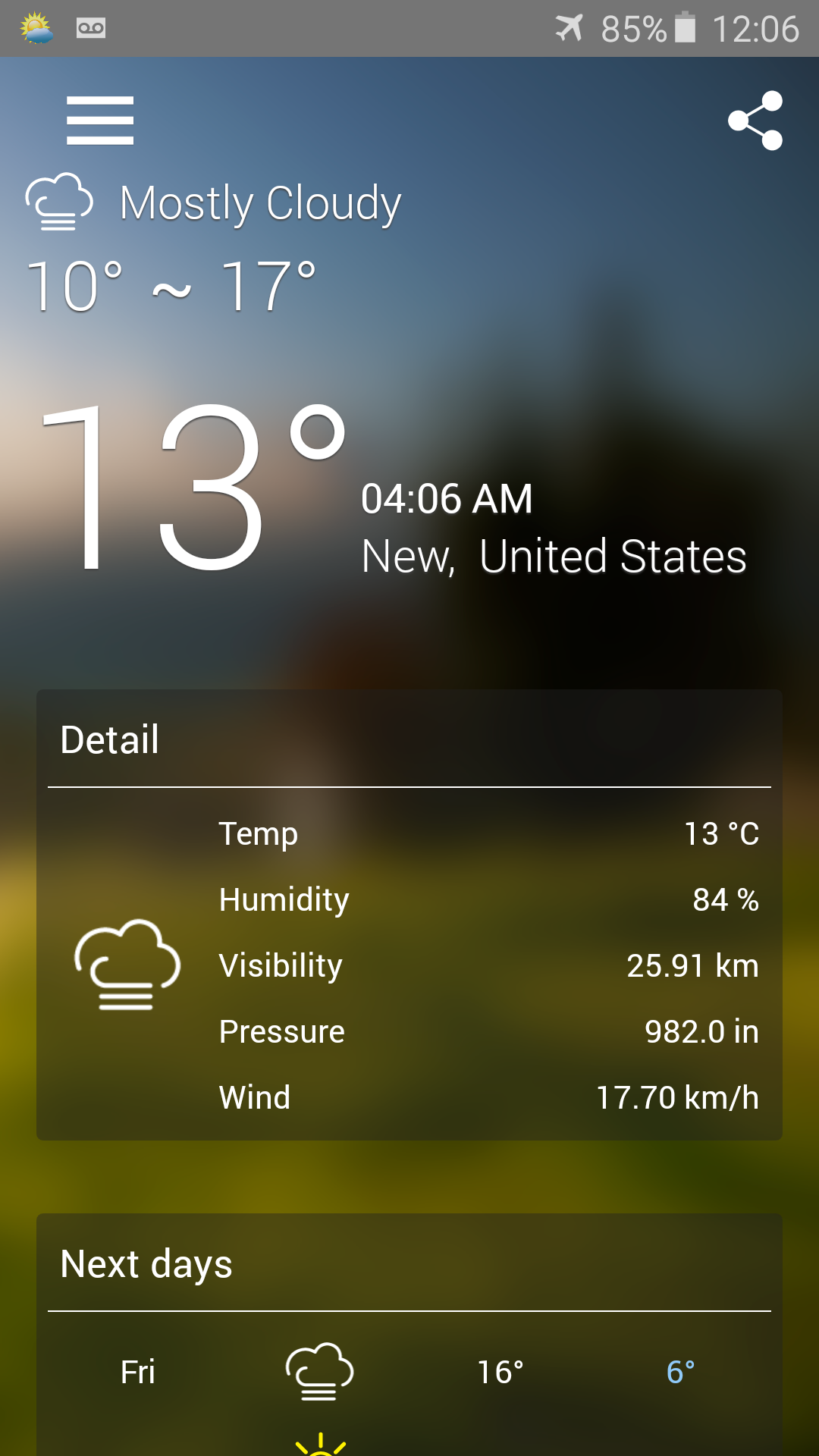Tap Friday's cloudy forecast icon

coord(318,1371)
